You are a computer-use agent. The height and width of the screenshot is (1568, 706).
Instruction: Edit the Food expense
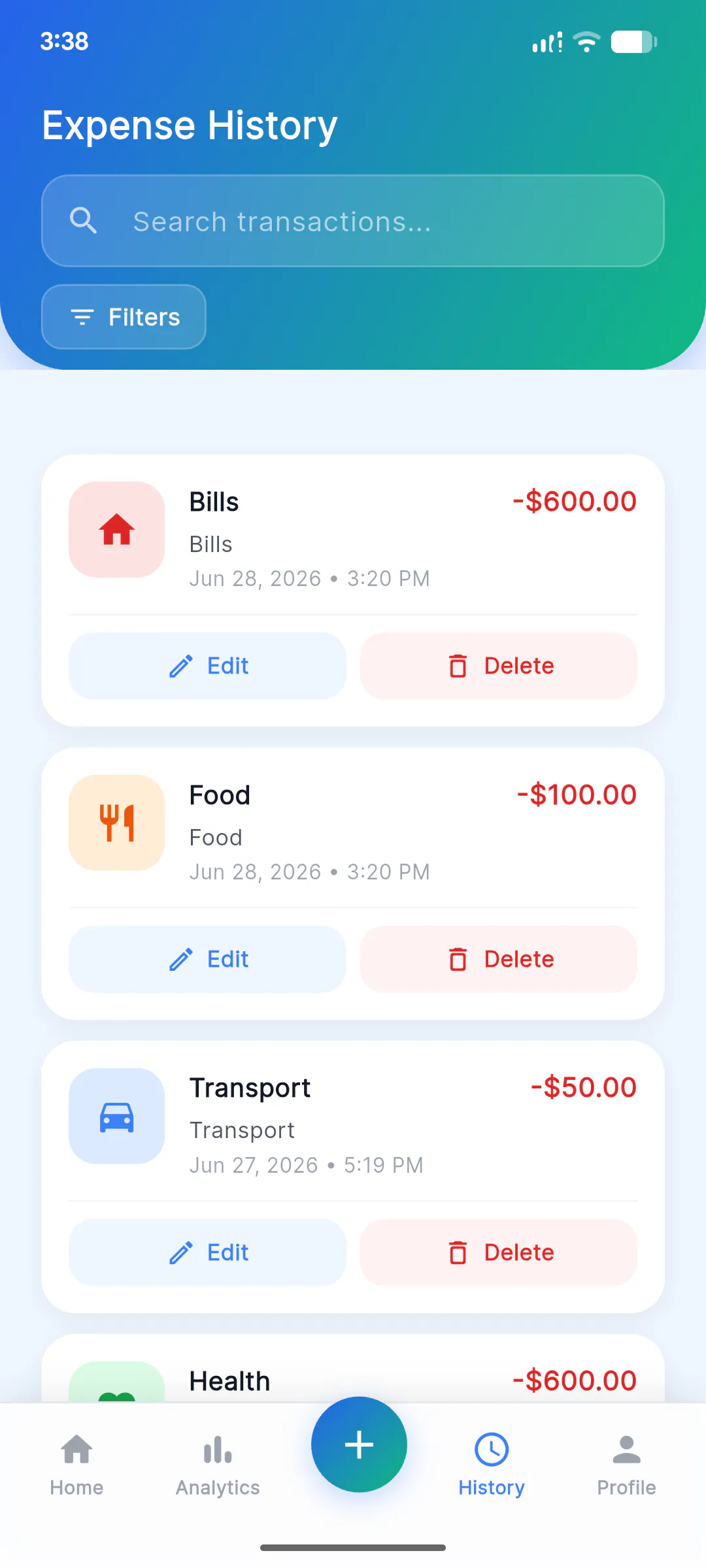click(207, 959)
